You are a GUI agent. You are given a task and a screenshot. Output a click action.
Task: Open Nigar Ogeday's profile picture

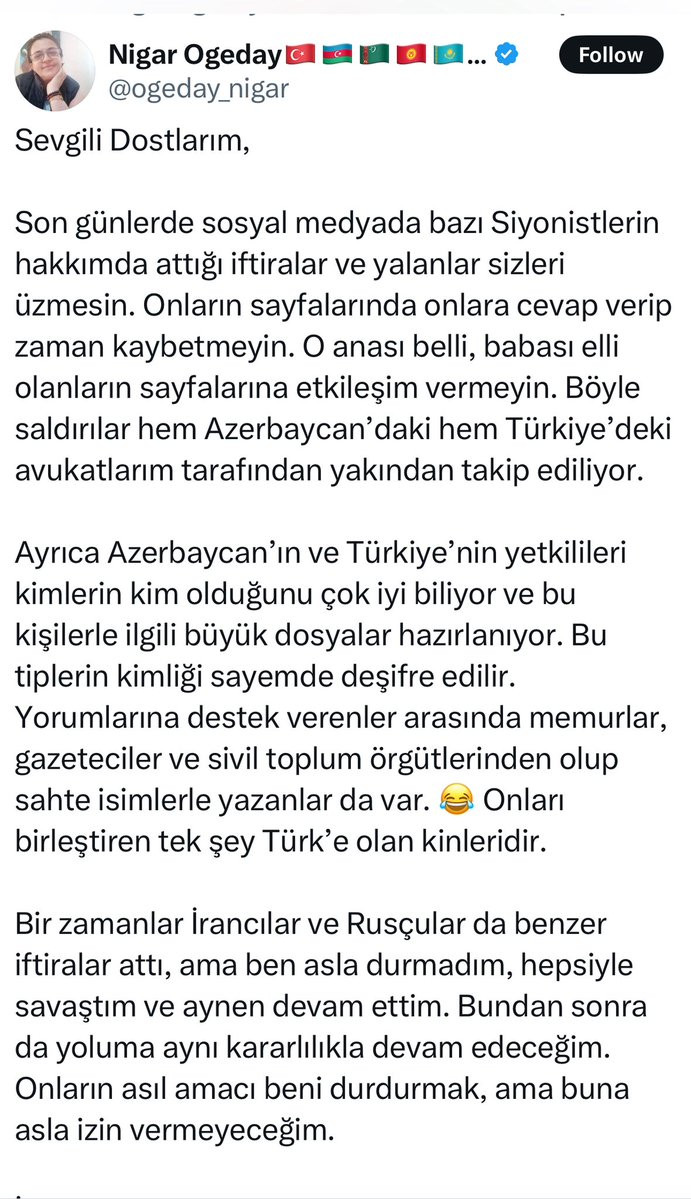55,71
